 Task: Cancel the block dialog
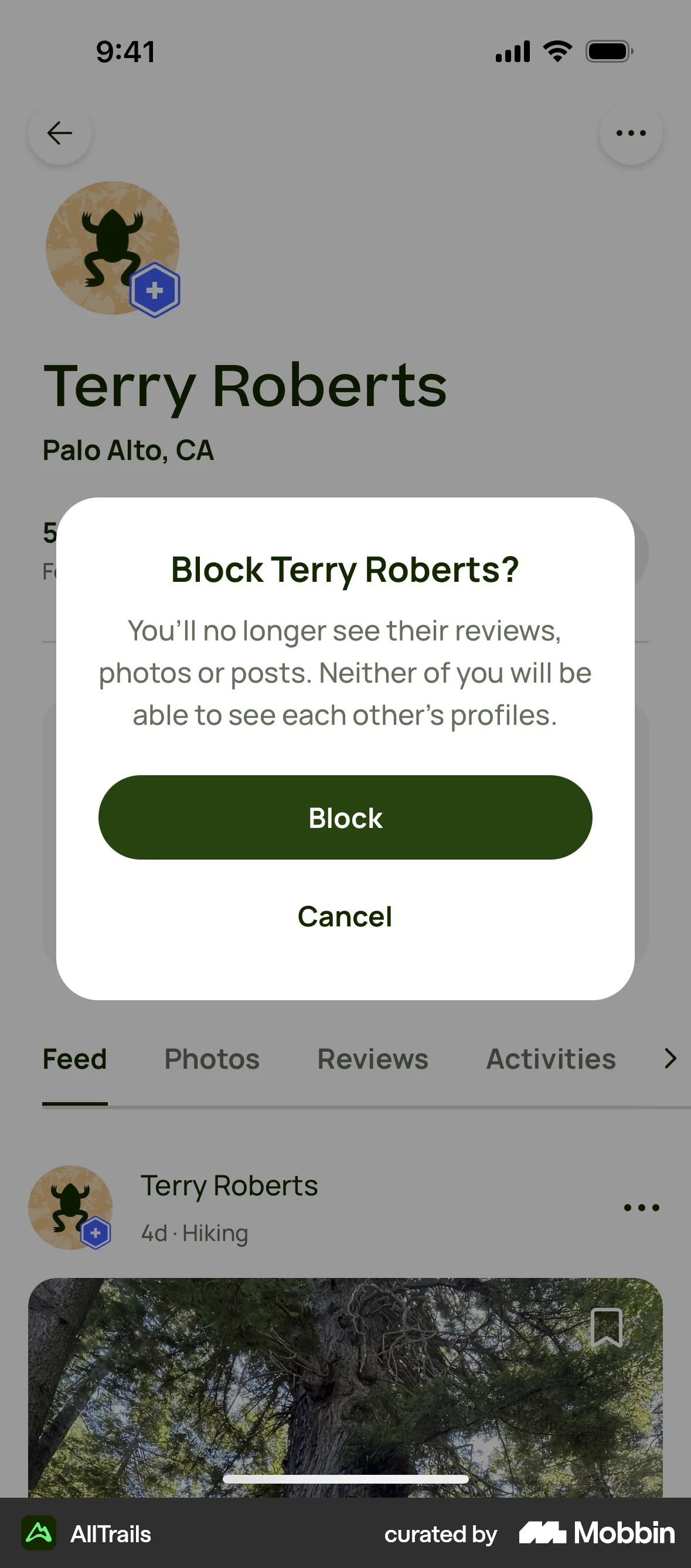click(345, 916)
